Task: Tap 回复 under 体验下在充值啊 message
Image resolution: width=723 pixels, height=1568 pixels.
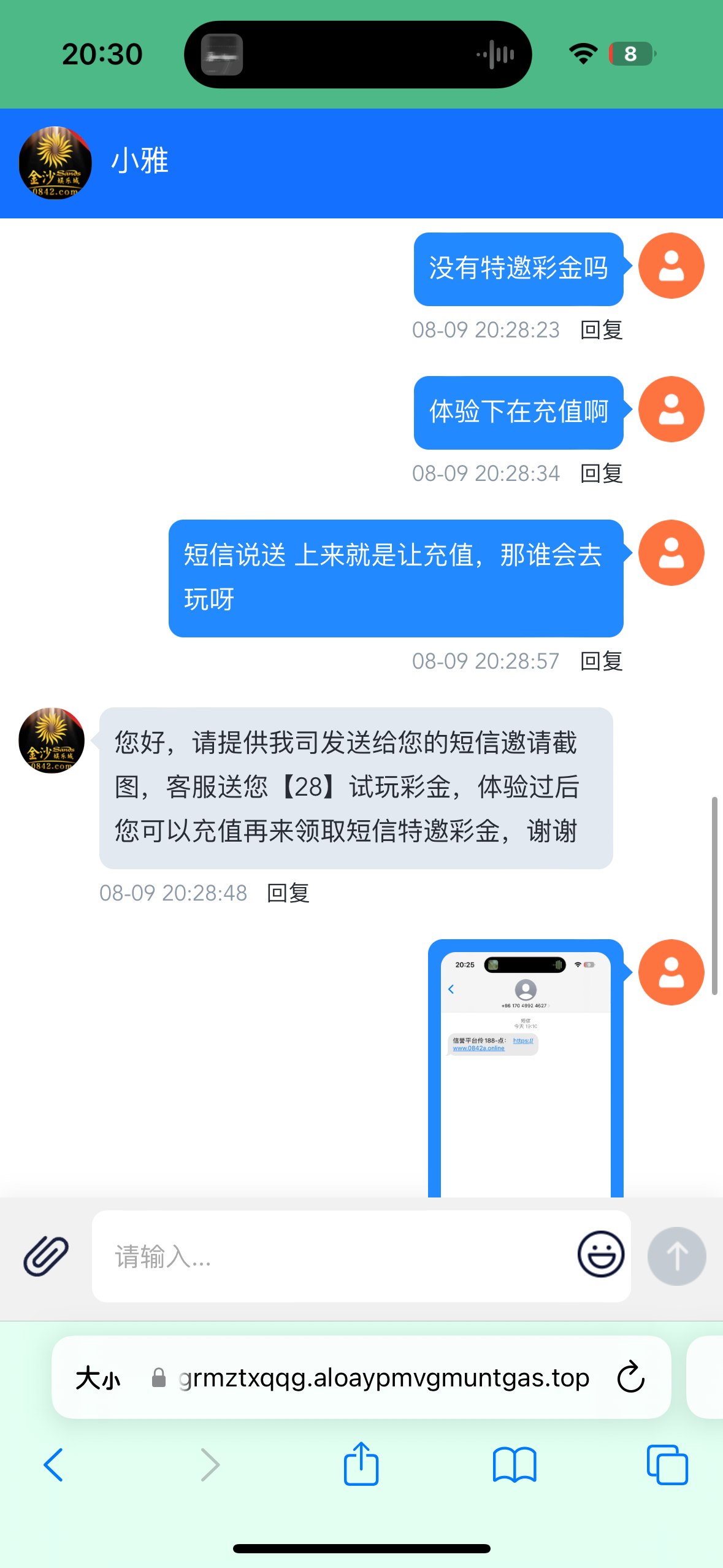Action: tap(601, 474)
